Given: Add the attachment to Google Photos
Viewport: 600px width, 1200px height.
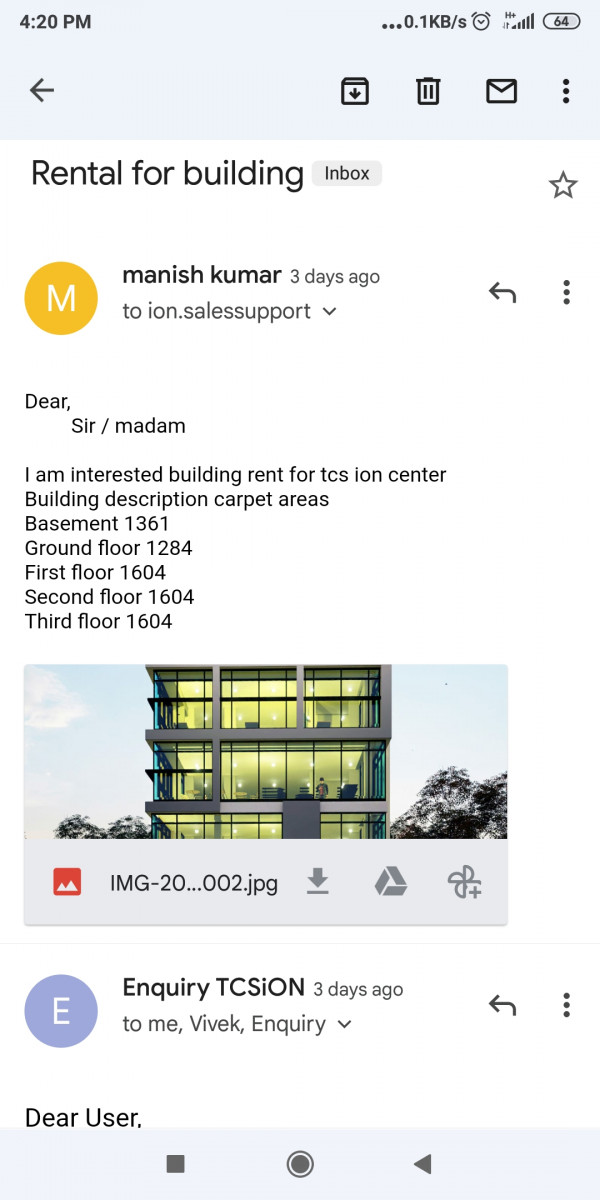Looking at the screenshot, I should click(464, 882).
